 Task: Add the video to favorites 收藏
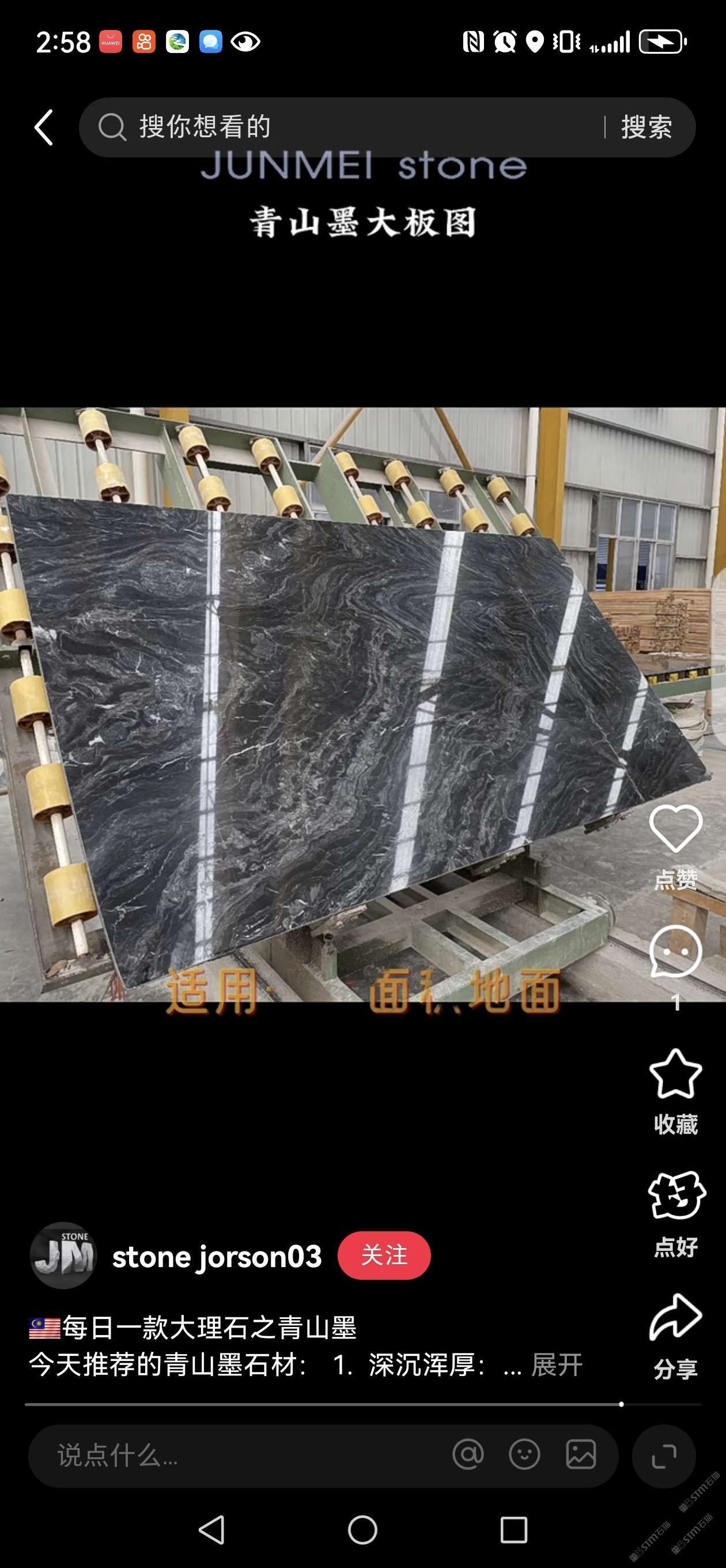[675, 1074]
